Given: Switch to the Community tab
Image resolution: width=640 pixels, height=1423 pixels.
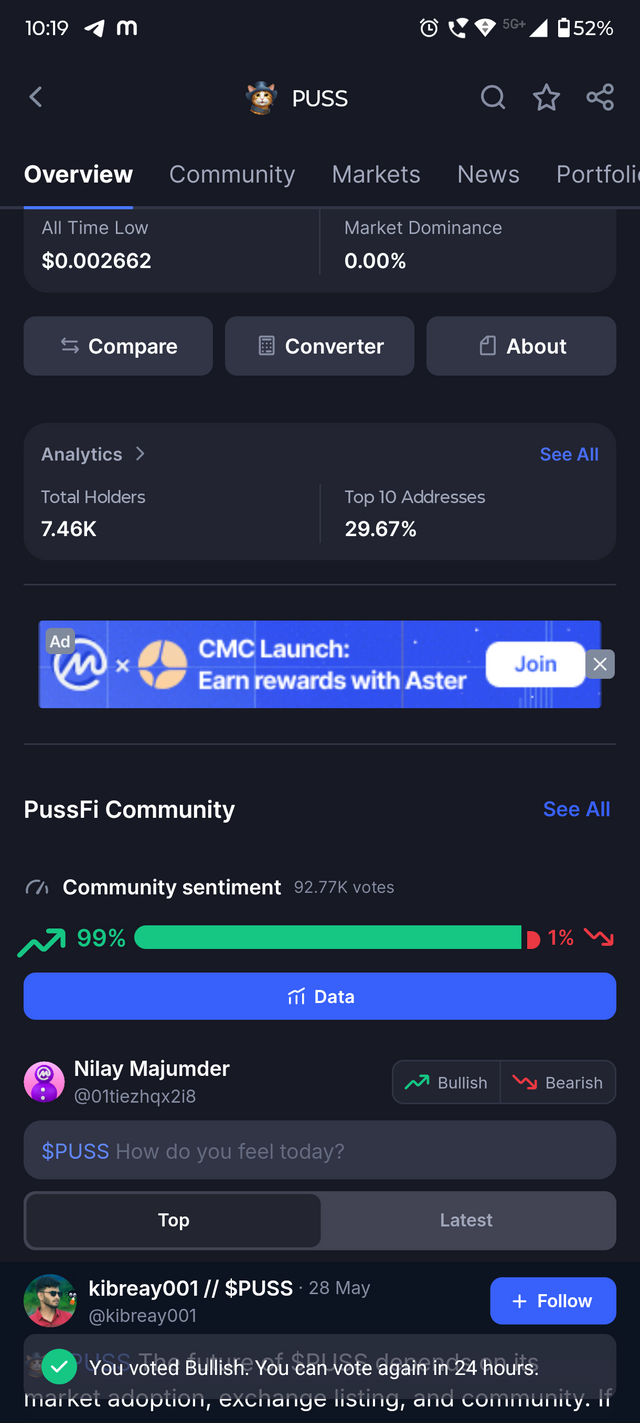Looking at the screenshot, I should (x=232, y=174).
